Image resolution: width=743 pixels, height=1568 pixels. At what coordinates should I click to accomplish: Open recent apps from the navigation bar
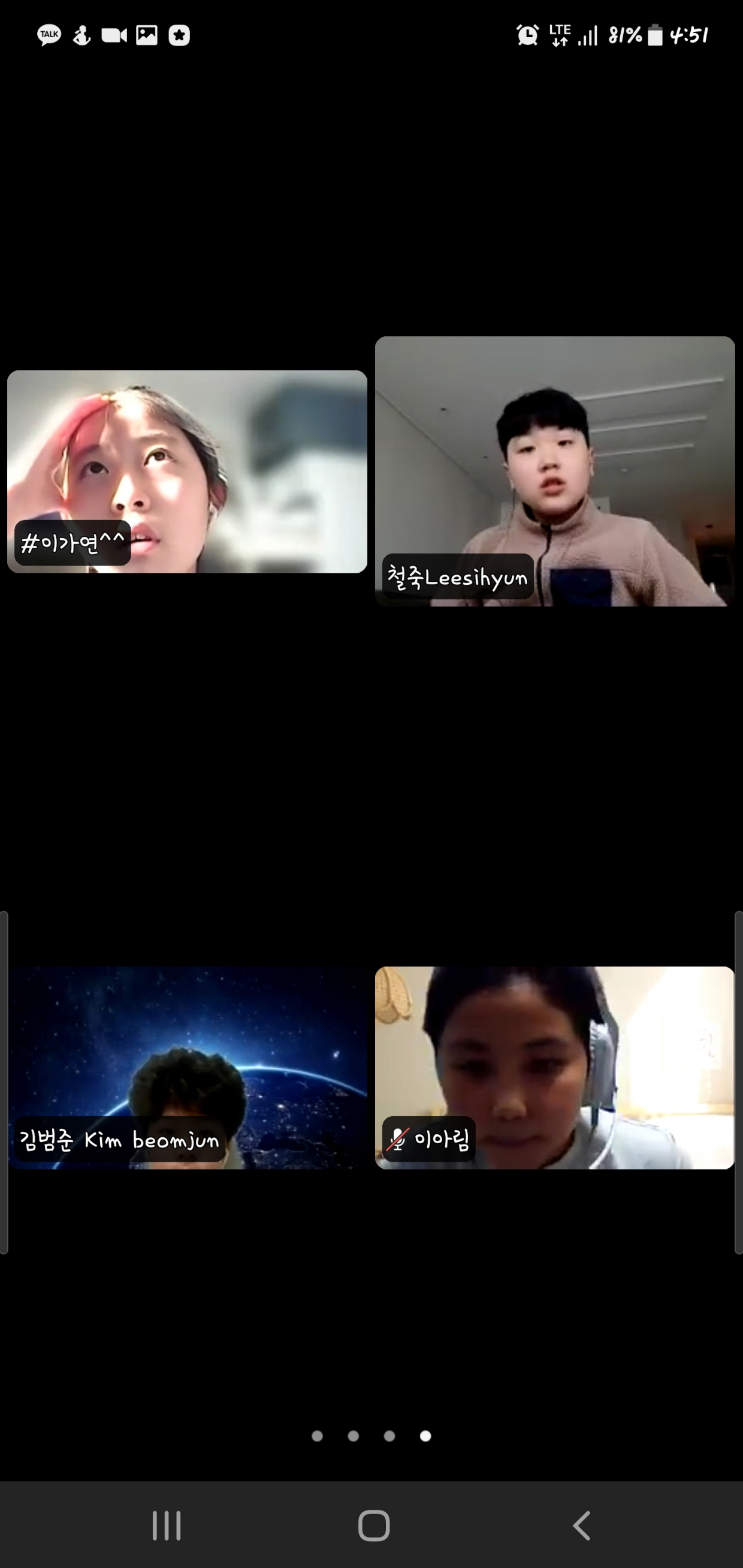pos(166,1525)
